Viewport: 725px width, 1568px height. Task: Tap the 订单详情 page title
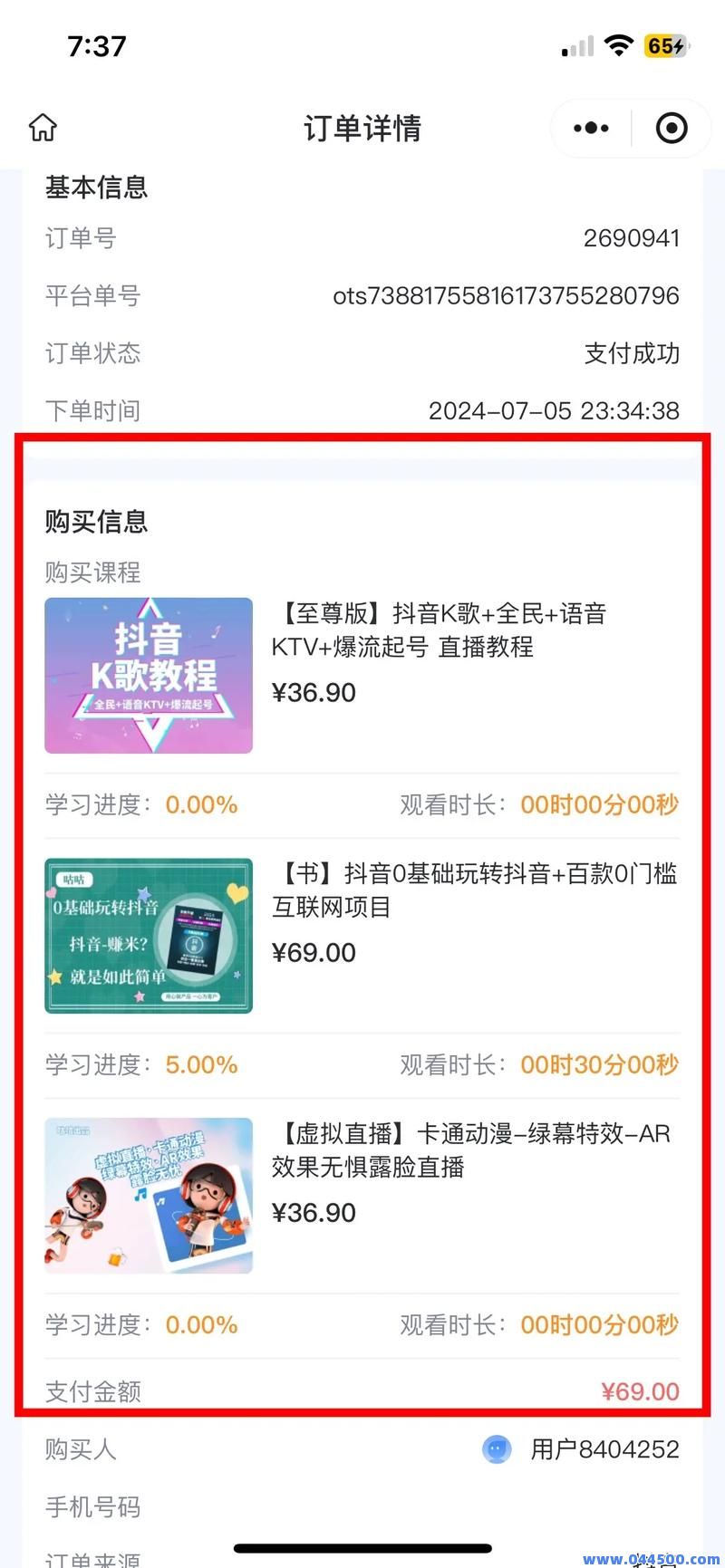[x=362, y=129]
